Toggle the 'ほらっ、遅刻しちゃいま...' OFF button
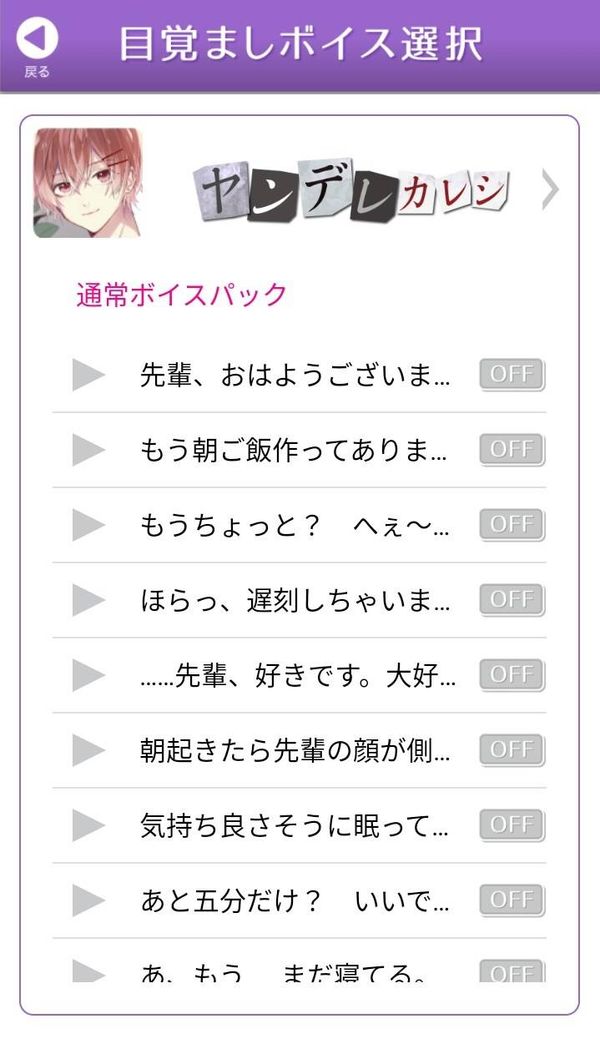 tap(512, 600)
